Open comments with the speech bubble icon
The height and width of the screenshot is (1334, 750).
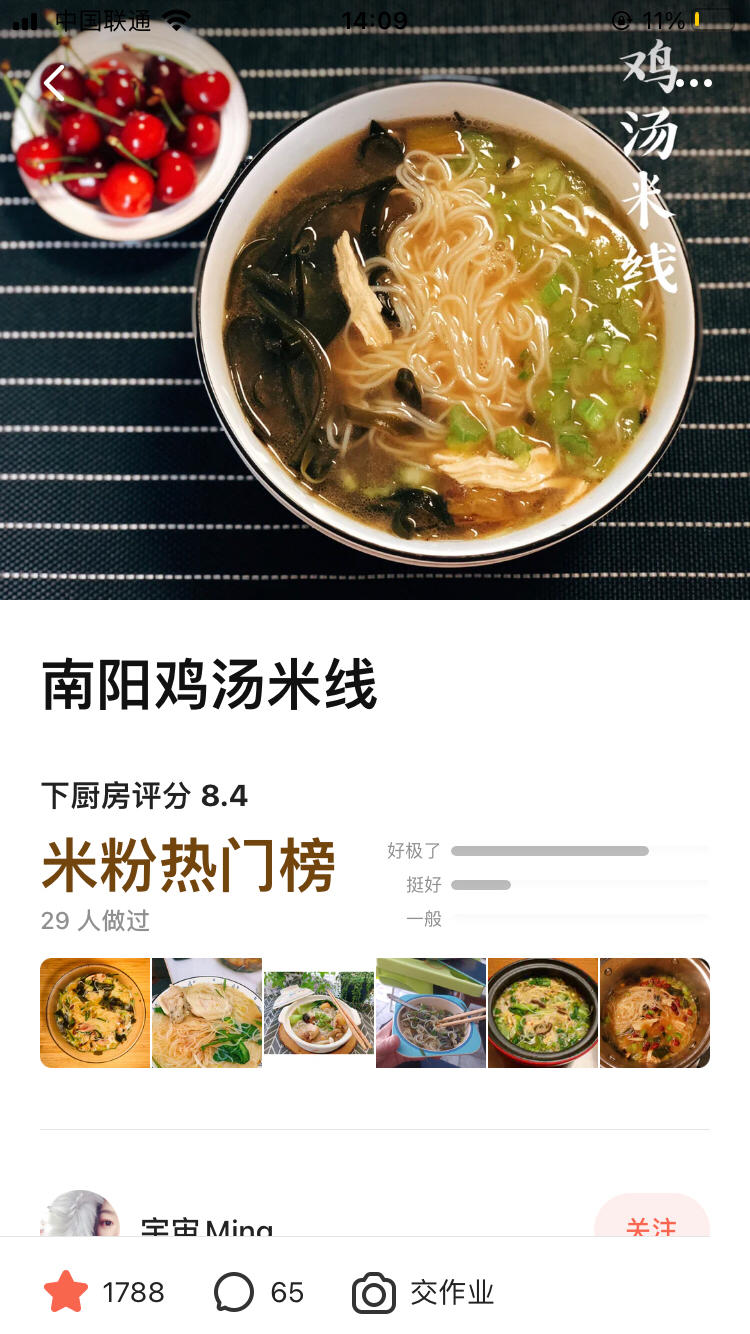(233, 1292)
